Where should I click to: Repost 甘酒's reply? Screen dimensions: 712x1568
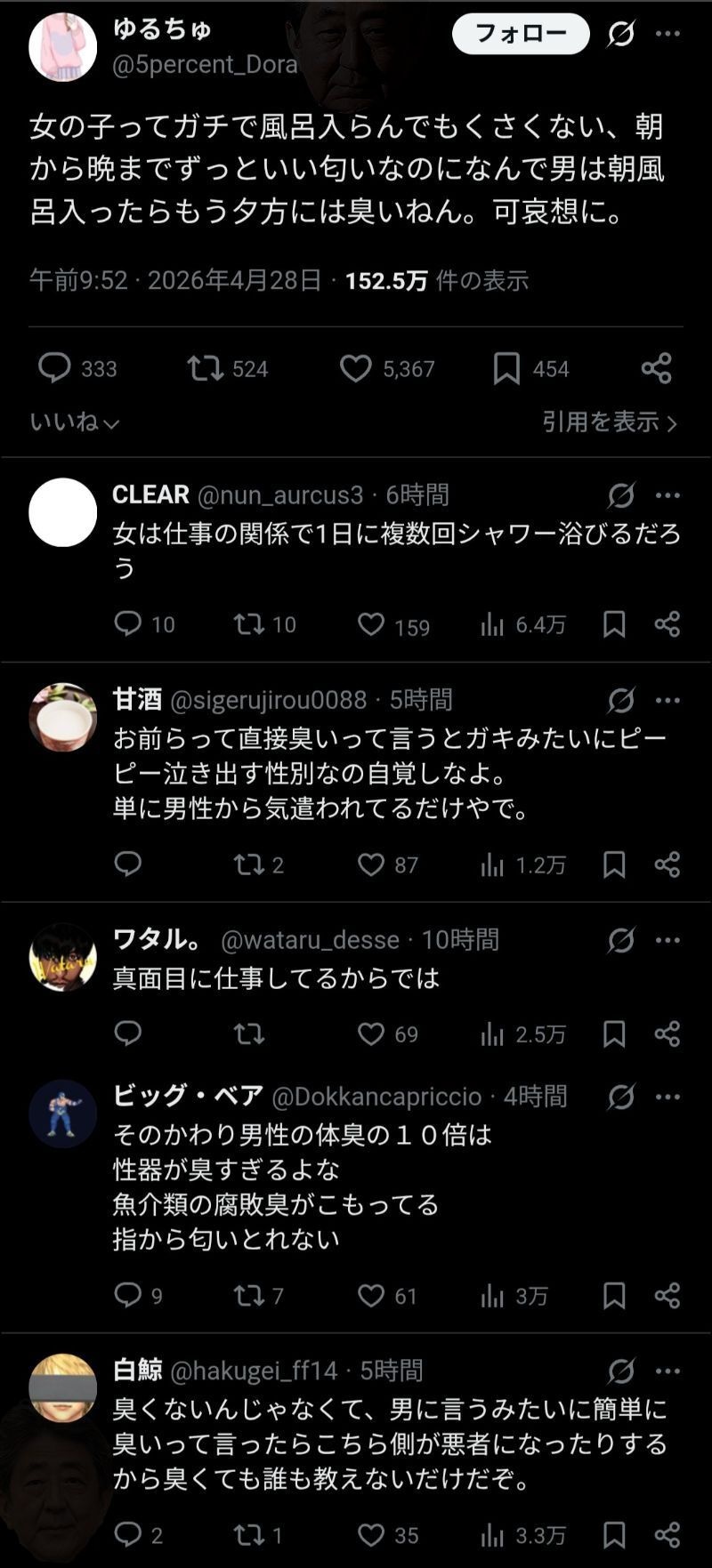point(248,864)
